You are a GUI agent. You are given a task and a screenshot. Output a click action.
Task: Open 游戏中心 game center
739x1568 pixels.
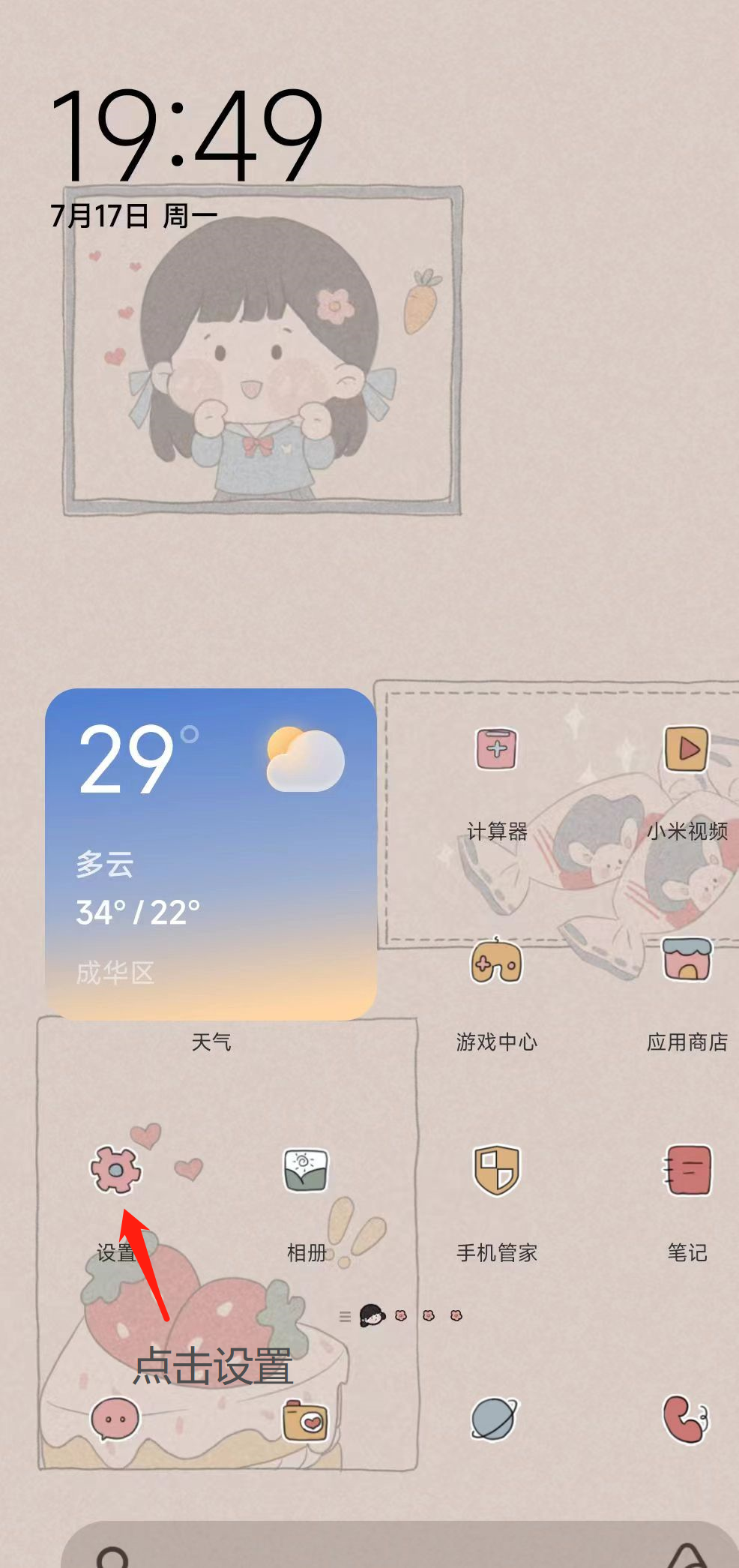click(496, 961)
